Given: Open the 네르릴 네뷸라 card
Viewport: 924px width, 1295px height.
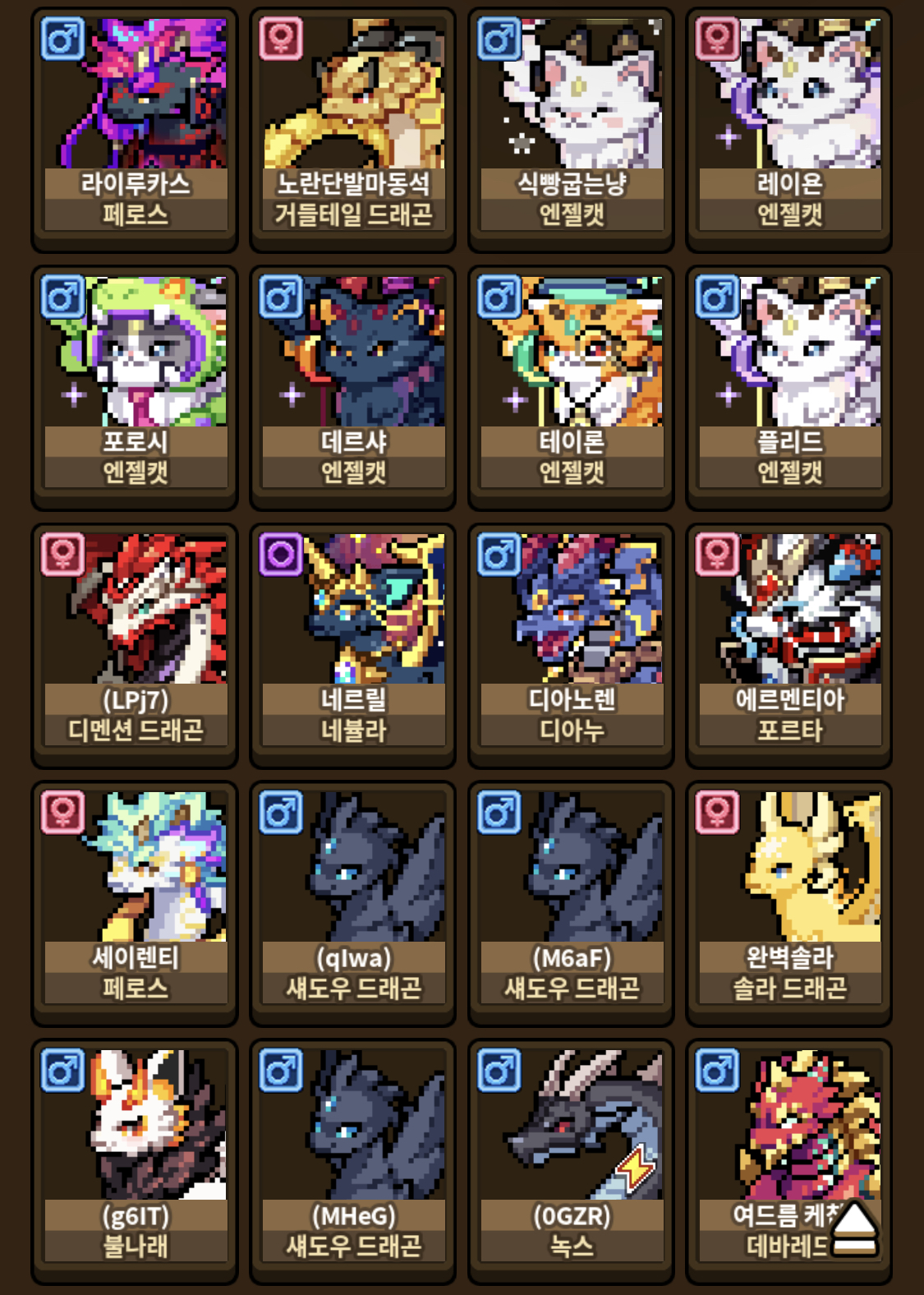Looking at the screenshot, I should point(353,644).
